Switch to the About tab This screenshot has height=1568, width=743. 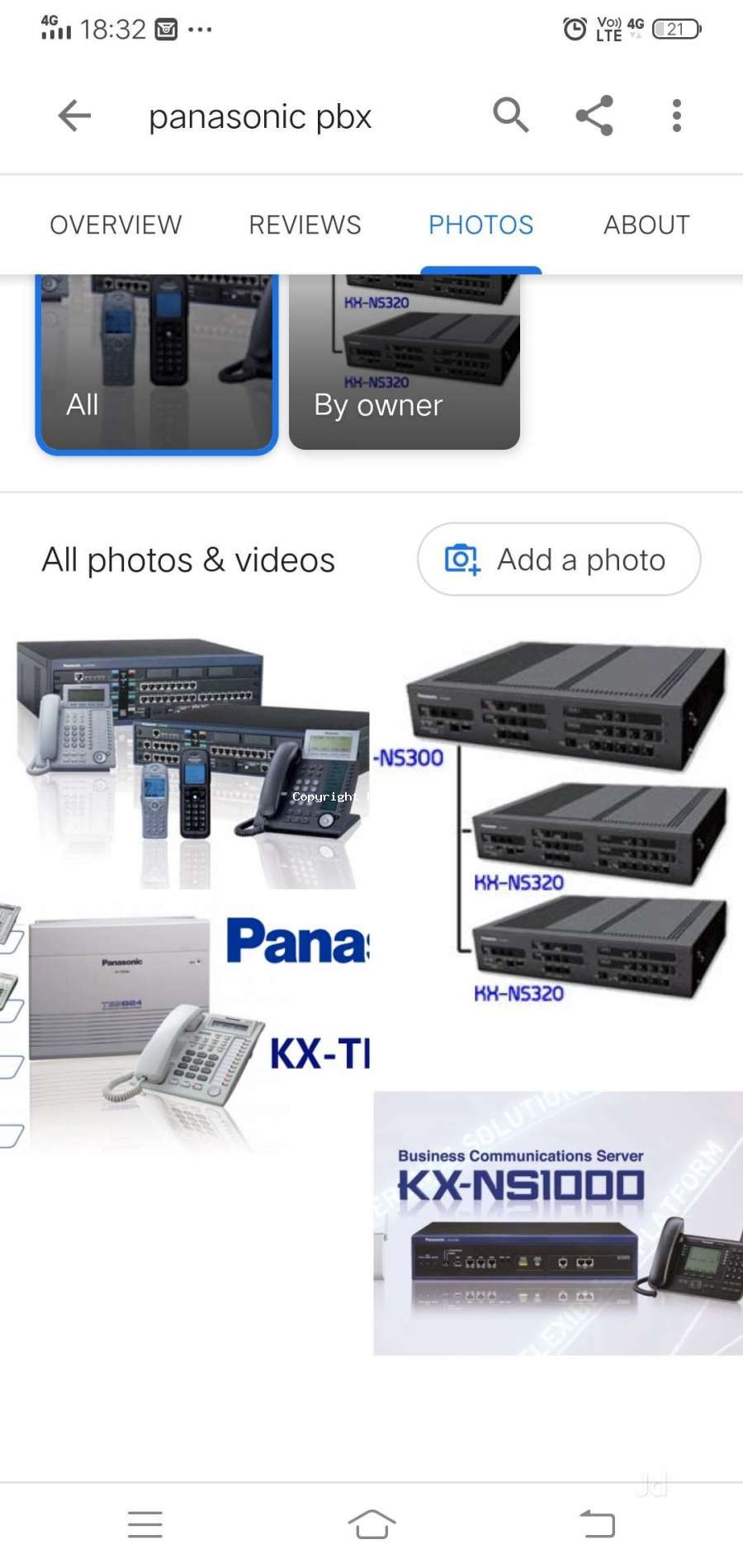(x=646, y=224)
